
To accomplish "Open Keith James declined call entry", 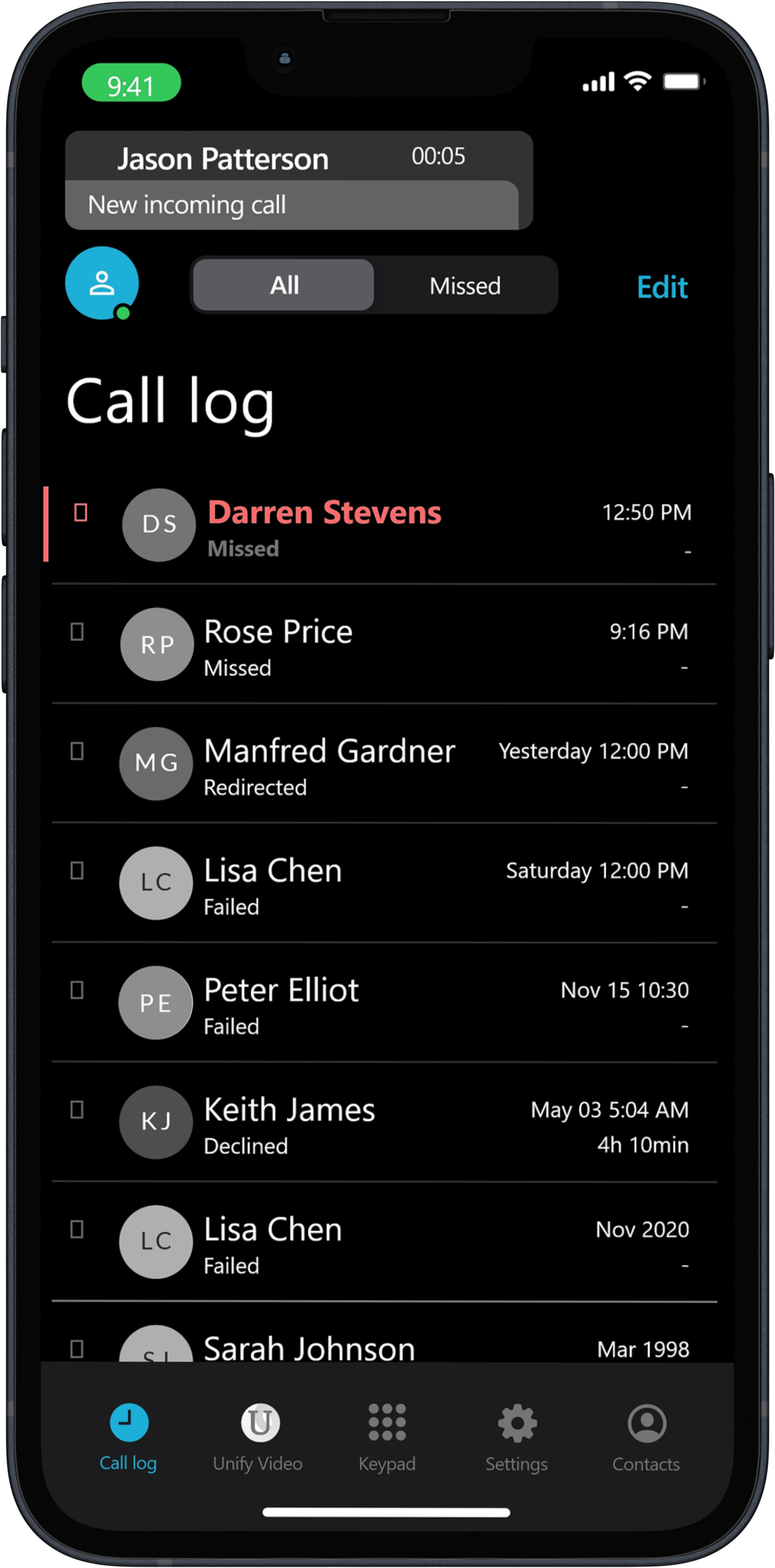I will (384, 1122).
